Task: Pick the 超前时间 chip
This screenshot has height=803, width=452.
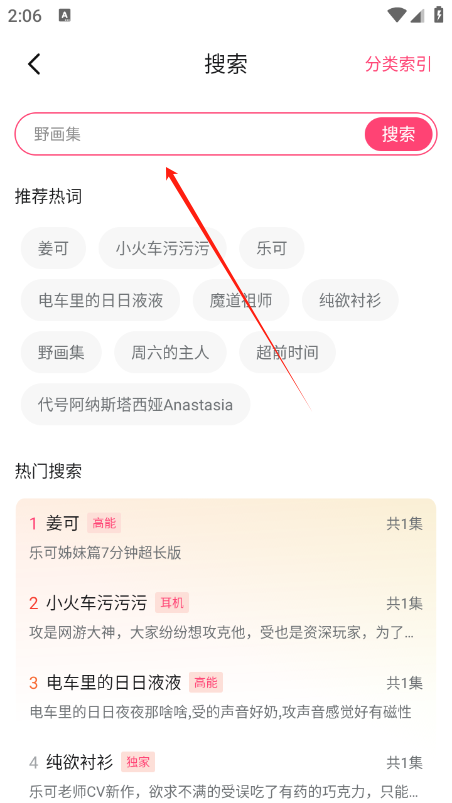Action: (287, 352)
